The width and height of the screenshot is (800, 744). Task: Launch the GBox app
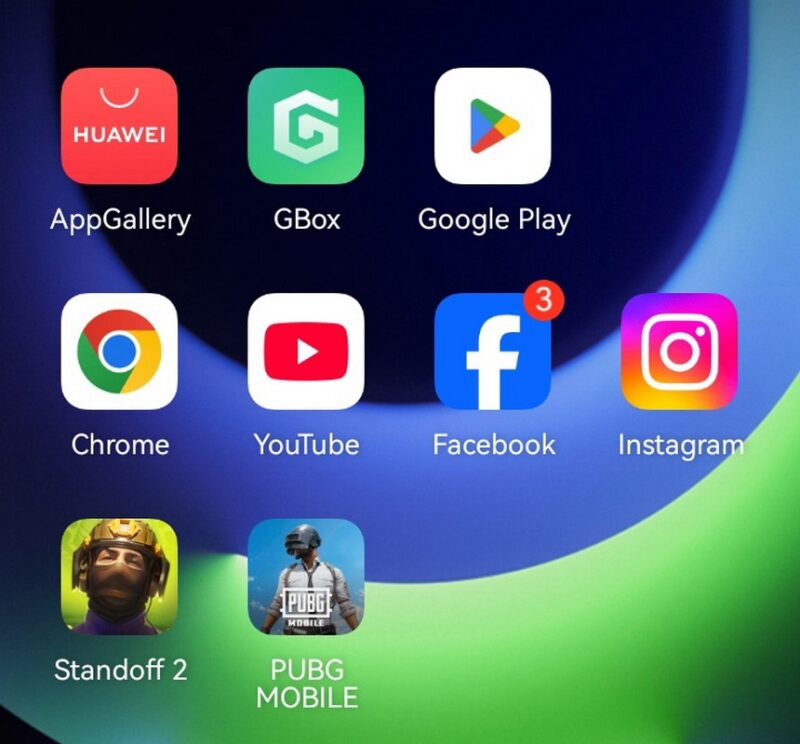pos(306,126)
